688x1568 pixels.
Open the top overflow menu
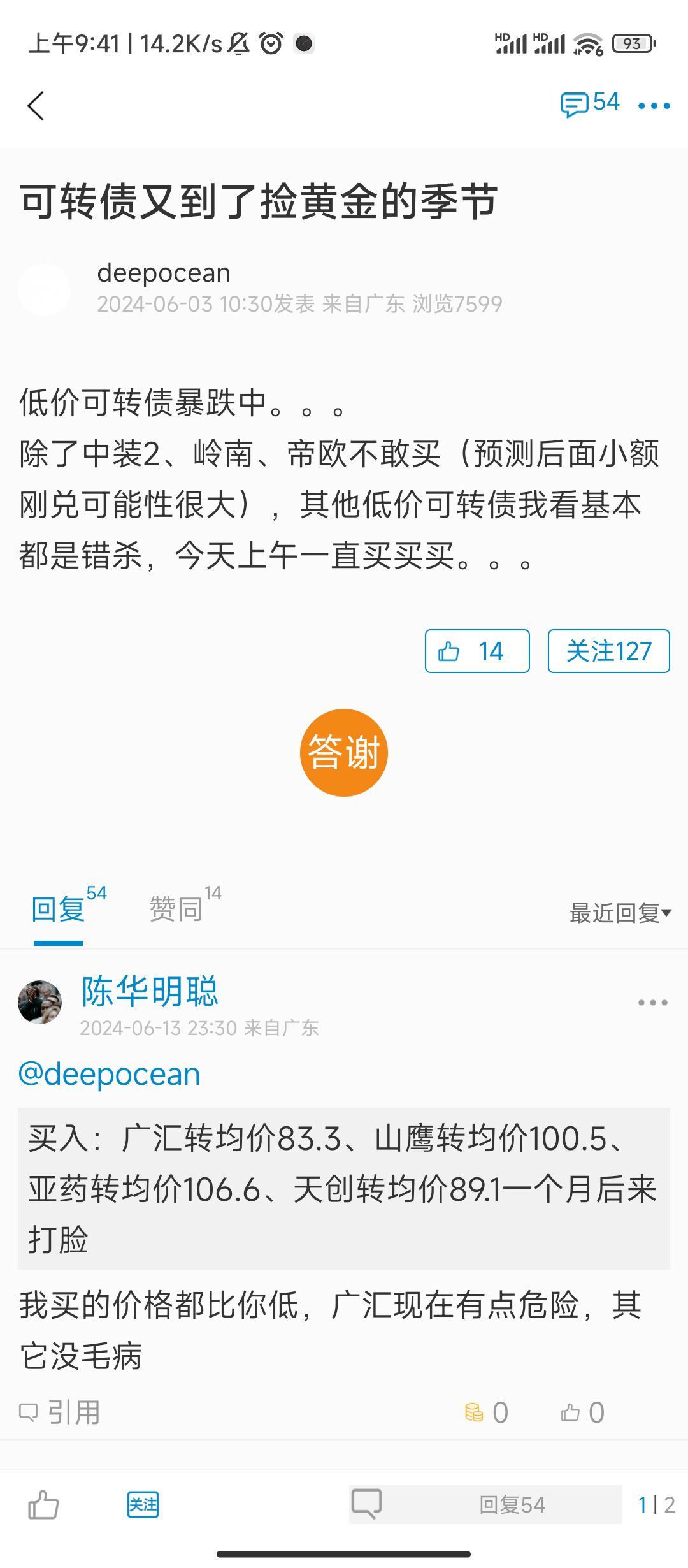(x=654, y=106)
